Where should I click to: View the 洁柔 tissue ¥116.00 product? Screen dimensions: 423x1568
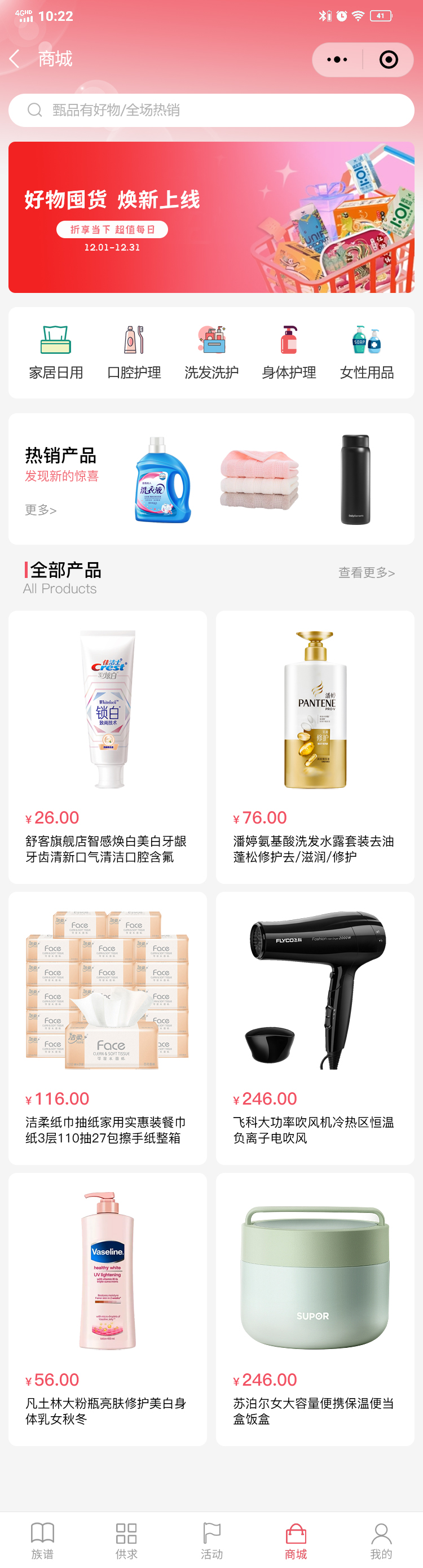(108, 1027)
